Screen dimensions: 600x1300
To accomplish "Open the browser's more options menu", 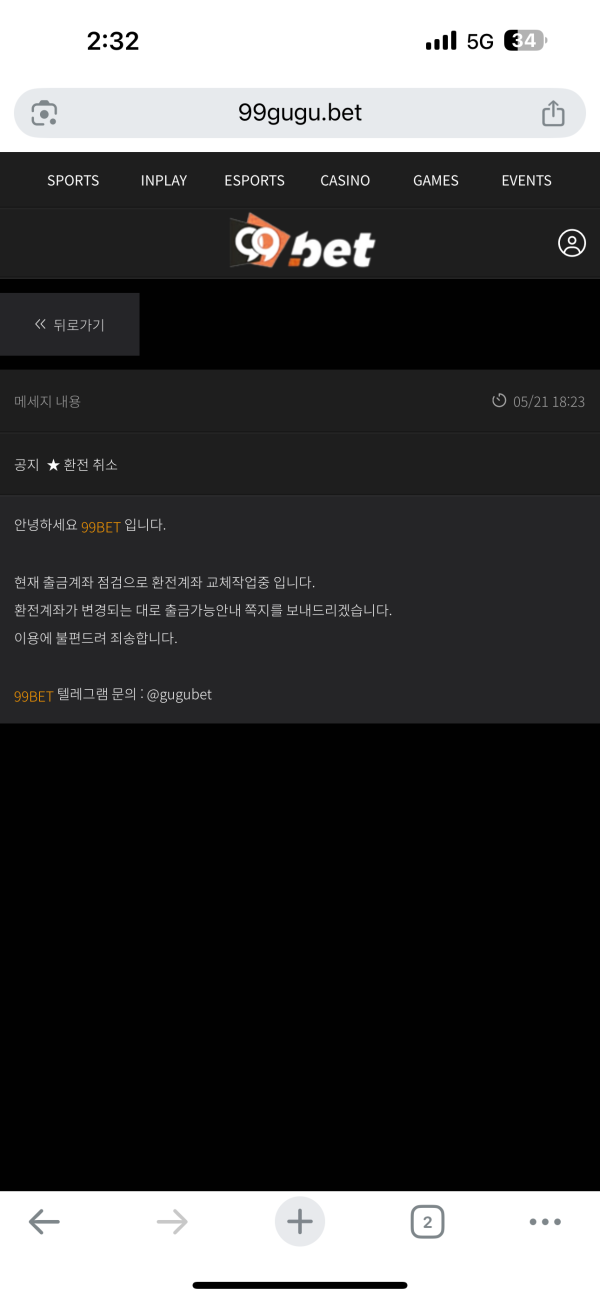I will [x=545, y=1221].
